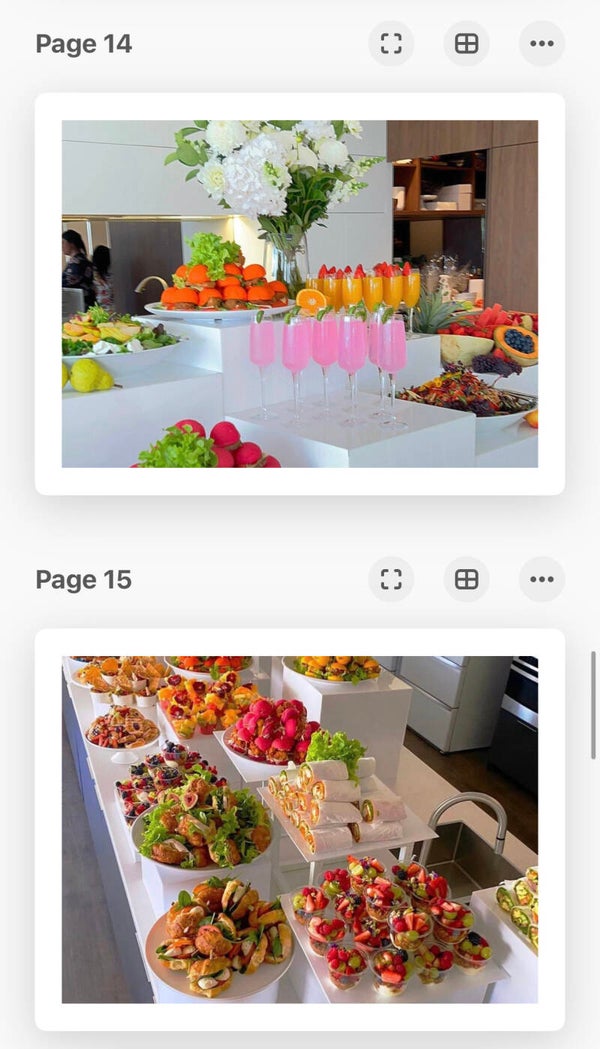Open the Page 14 drinks buffet photo
The image size is (600, 1049).
(x=300, y=294)
